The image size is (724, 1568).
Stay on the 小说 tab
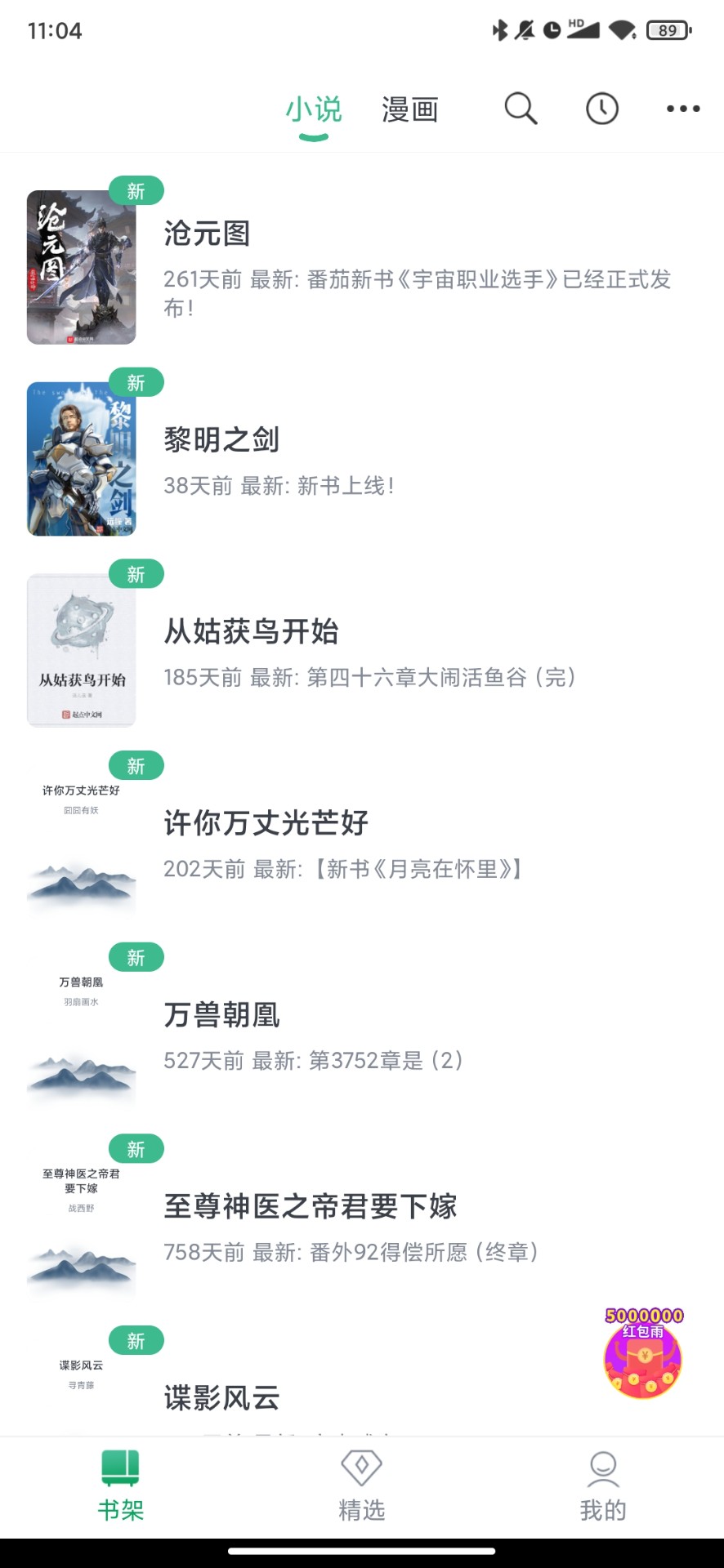(x=314, y=107)
